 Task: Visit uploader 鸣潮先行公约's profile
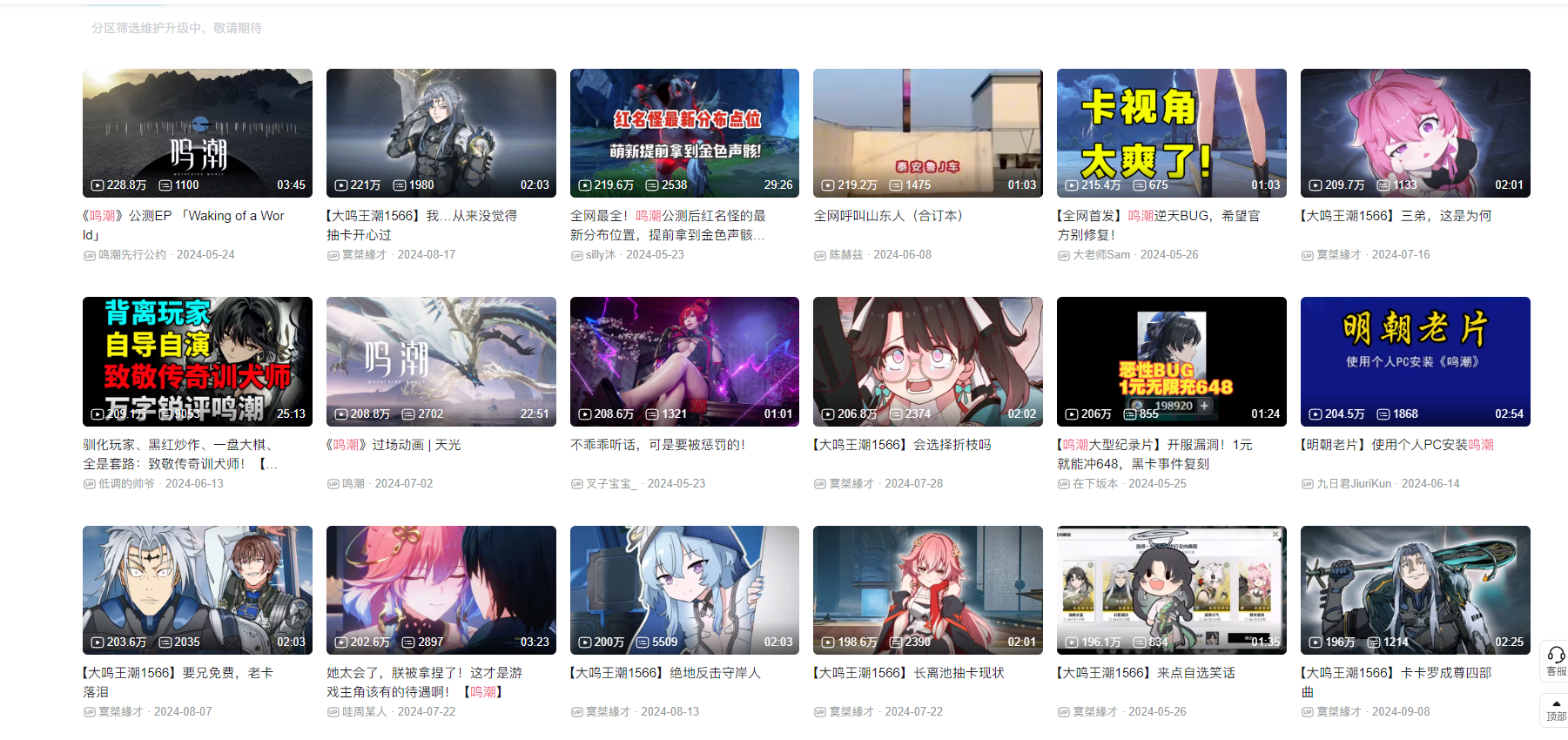coord(131,255)
